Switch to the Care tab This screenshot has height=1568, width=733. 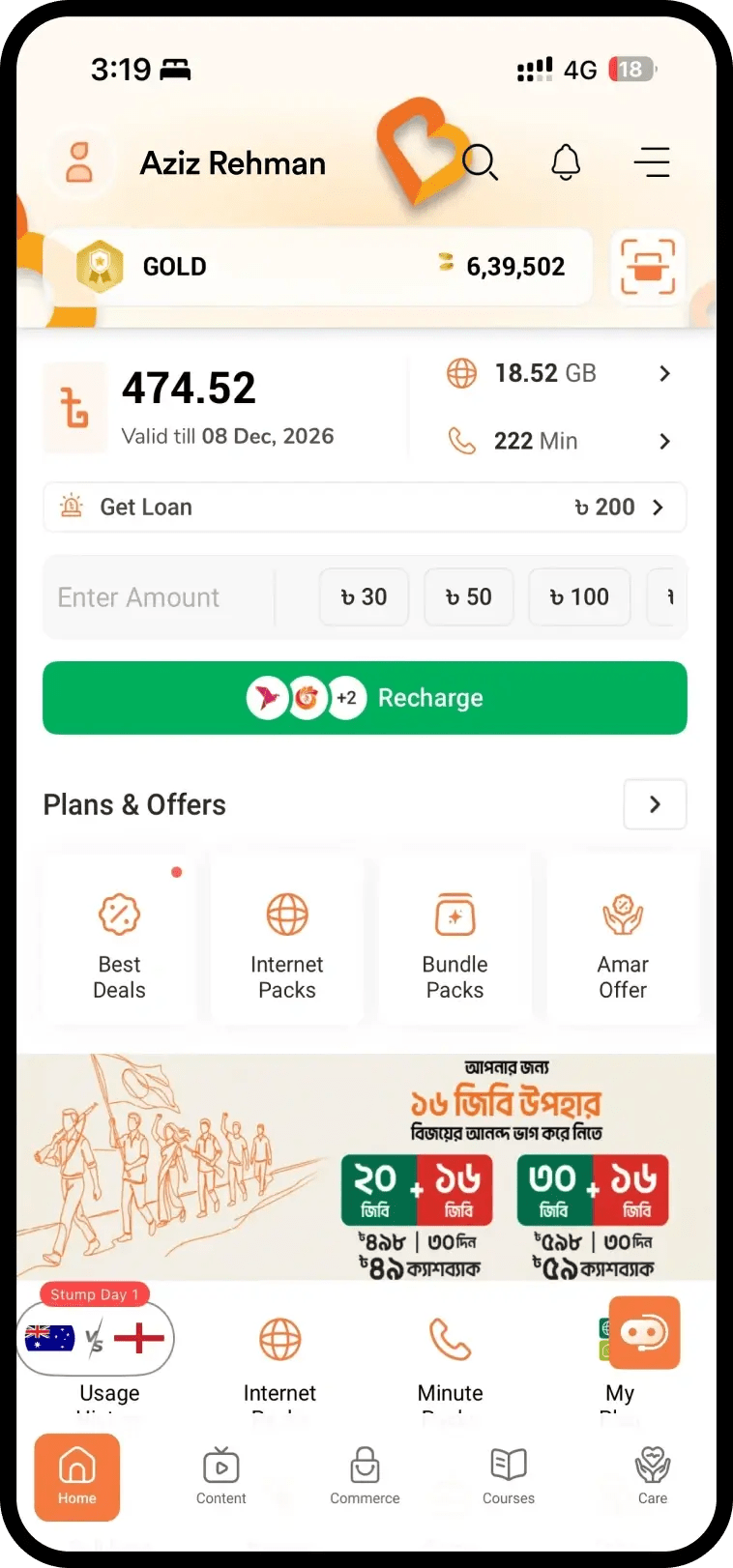(x=652, y=1476)
